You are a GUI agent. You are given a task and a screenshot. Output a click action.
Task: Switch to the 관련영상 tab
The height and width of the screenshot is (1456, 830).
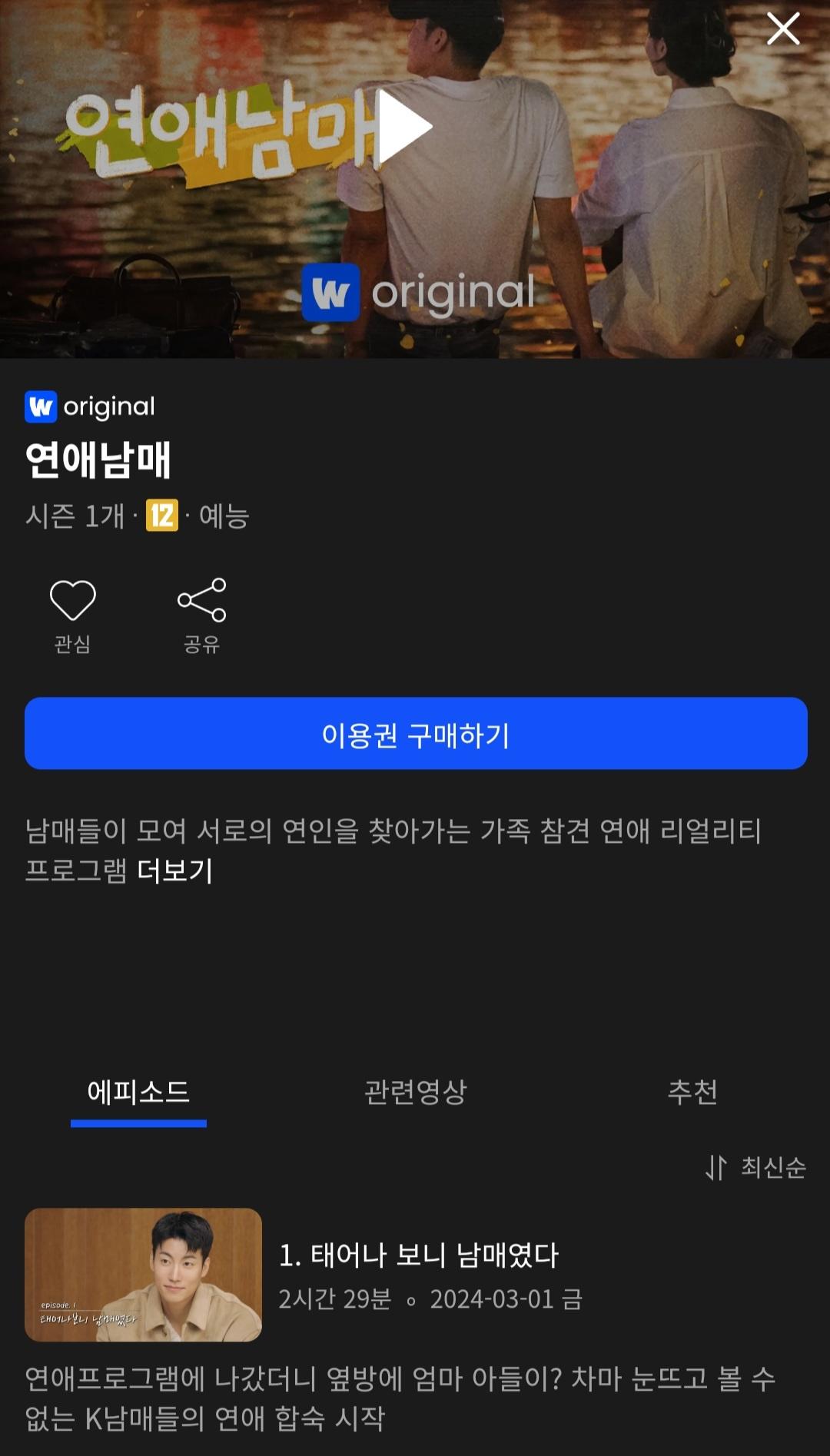click(x=415, y=1092)
